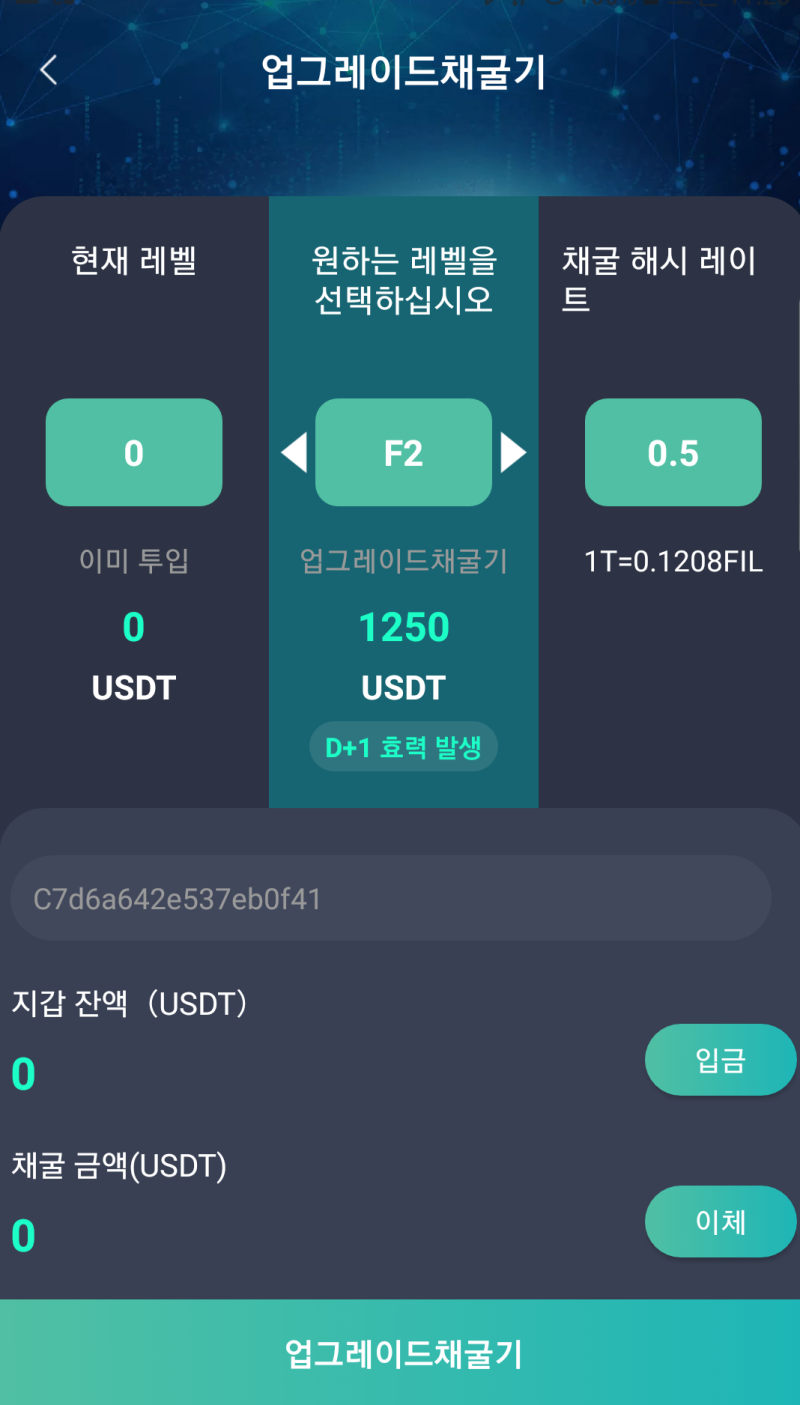Go back using the top-left arrow
800x1405 pixels.
click(48, 70)
